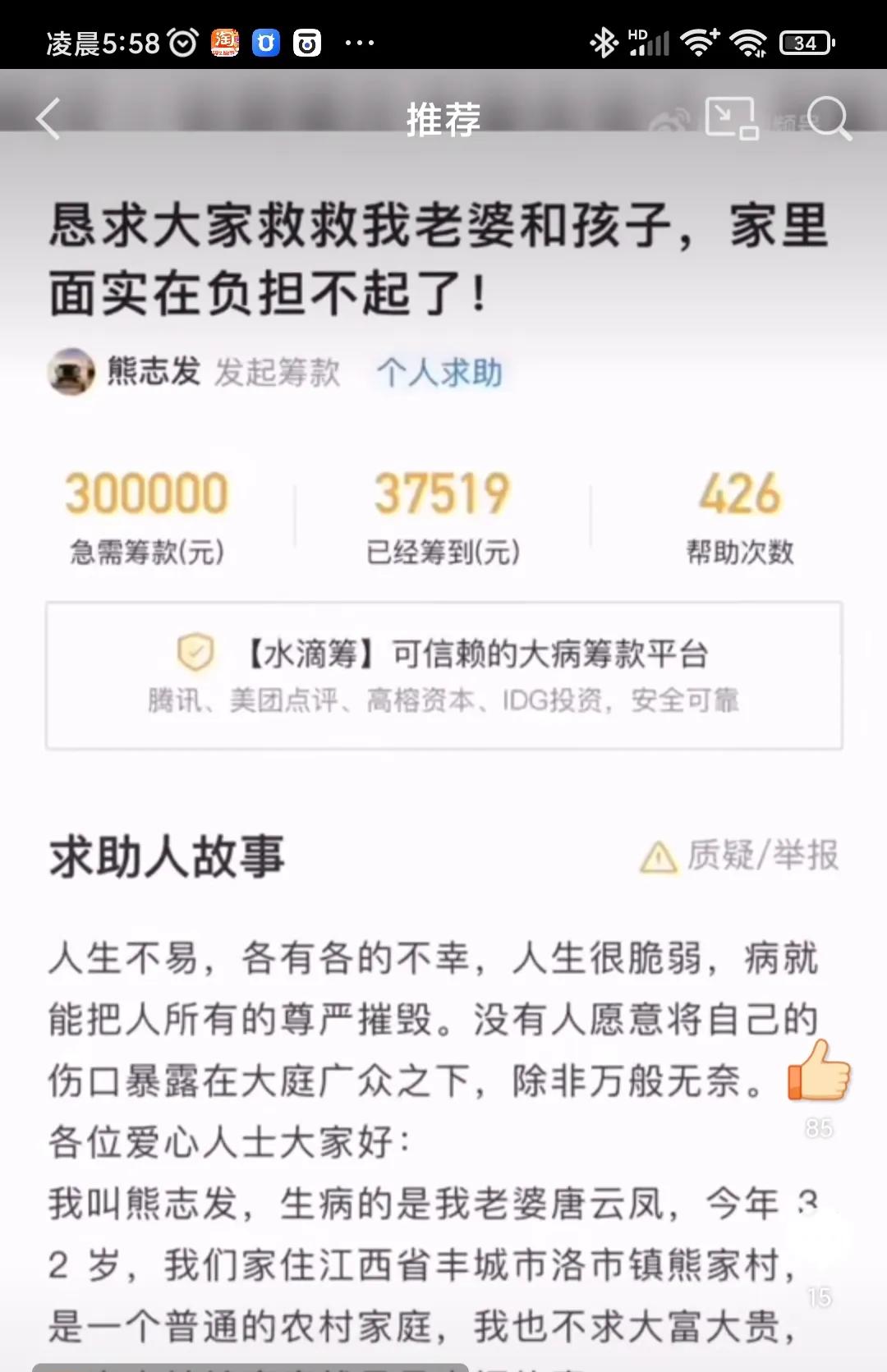Tap the Bluetooth icon in status bar
The width and height of the screenshot is (887, 1372).
(x=605, y=39)
